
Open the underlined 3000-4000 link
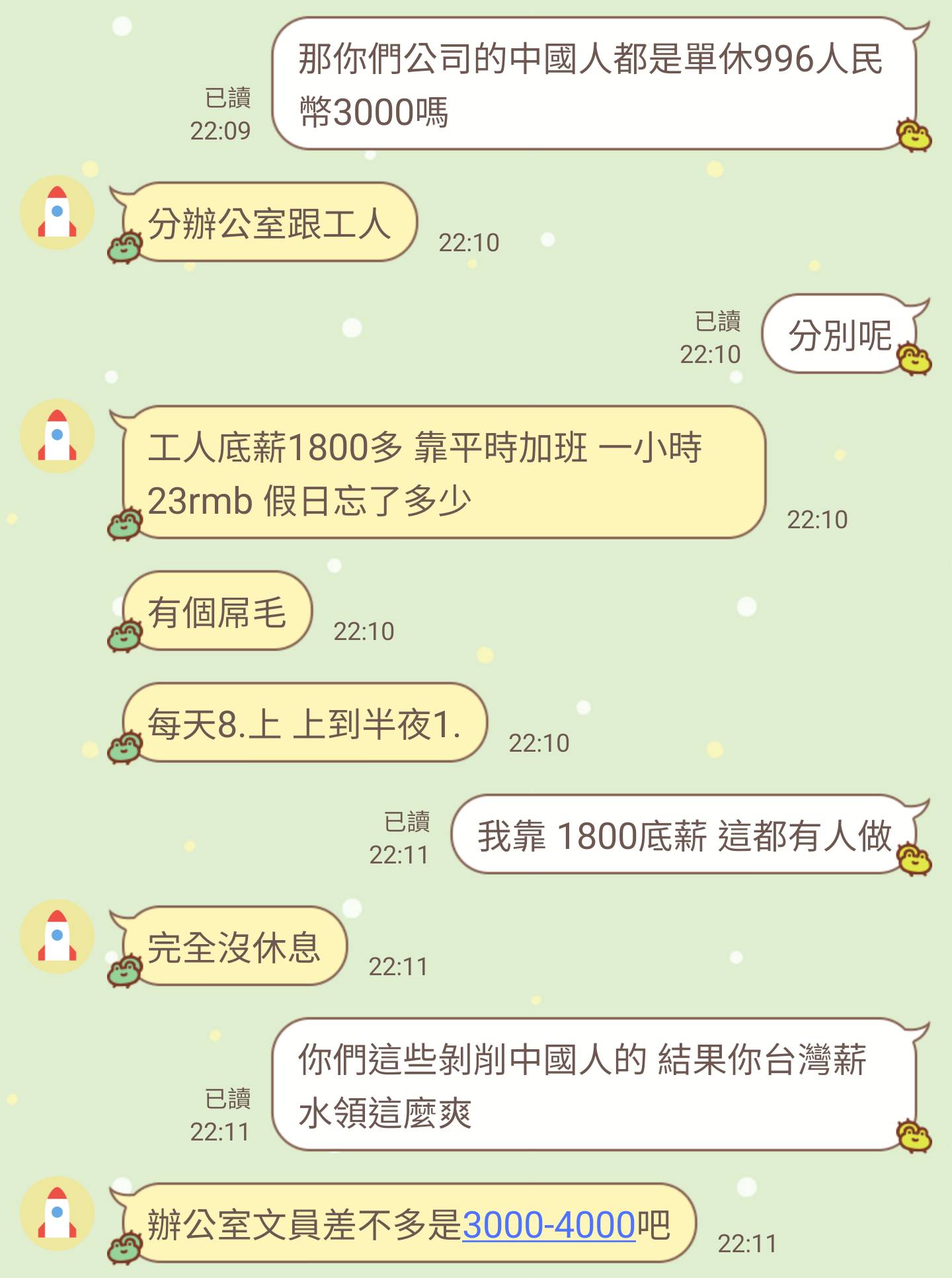[549, 1224]
